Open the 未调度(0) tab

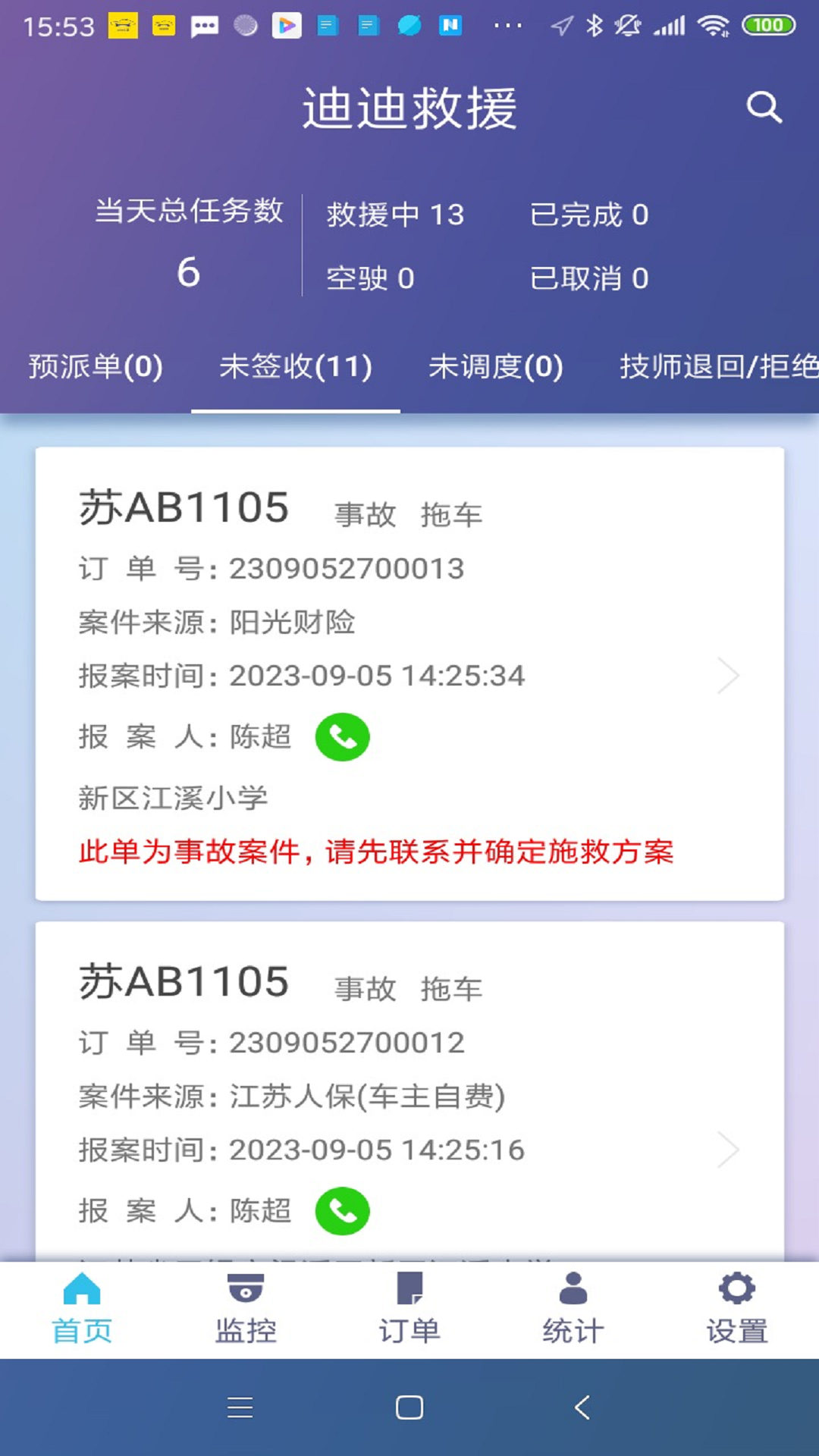[496, 366]
